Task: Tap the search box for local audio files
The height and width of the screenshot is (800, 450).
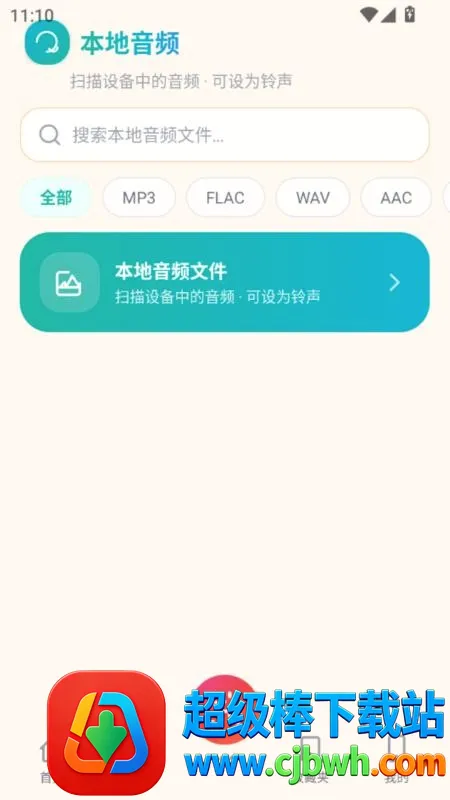Action: pos(224,135)
